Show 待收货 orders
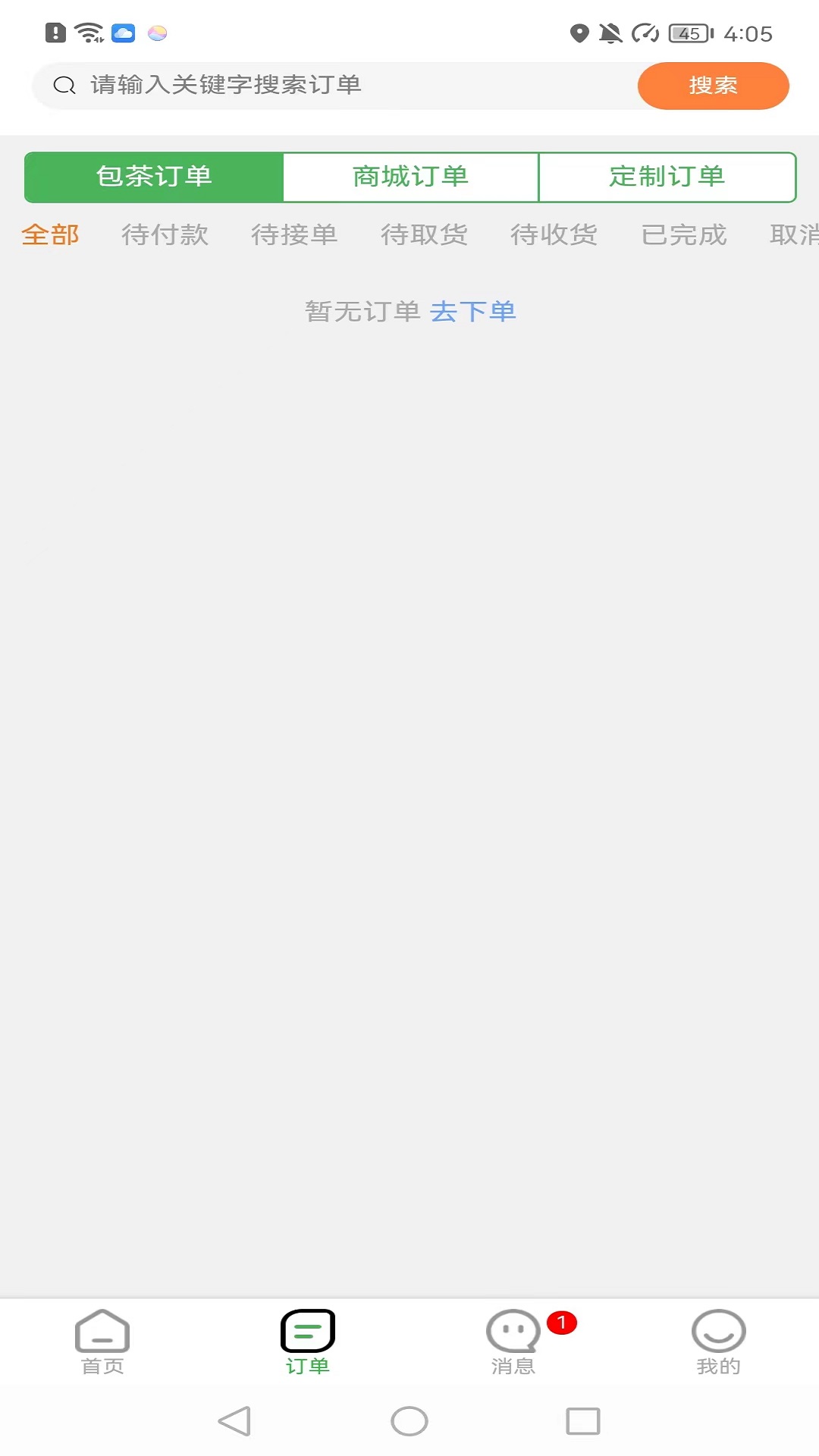Viewport: 819px width, 1456px height. [554, 235]
